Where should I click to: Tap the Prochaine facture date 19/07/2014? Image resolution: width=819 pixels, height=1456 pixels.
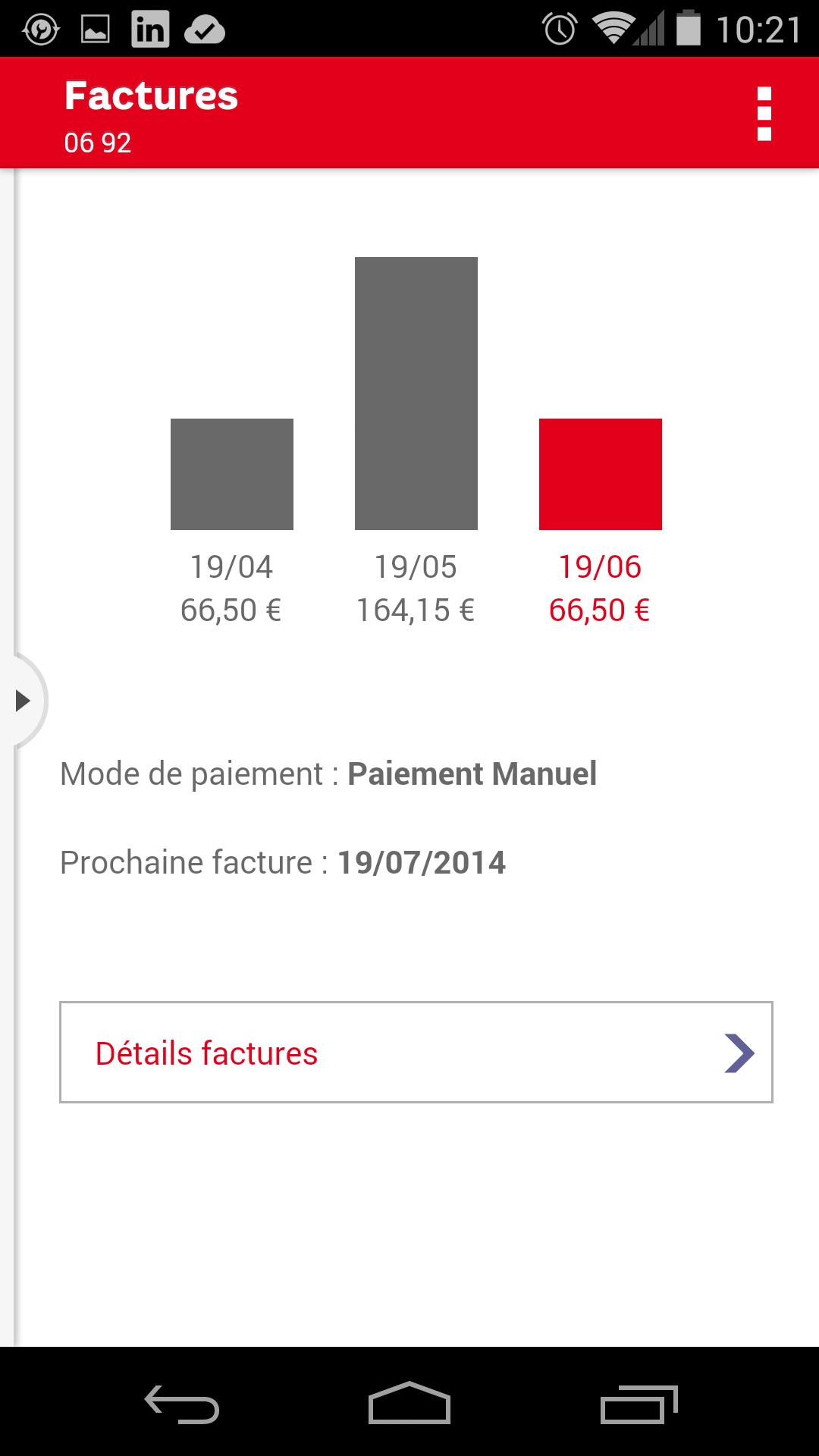pyautogui.click(x=422, y=862)
